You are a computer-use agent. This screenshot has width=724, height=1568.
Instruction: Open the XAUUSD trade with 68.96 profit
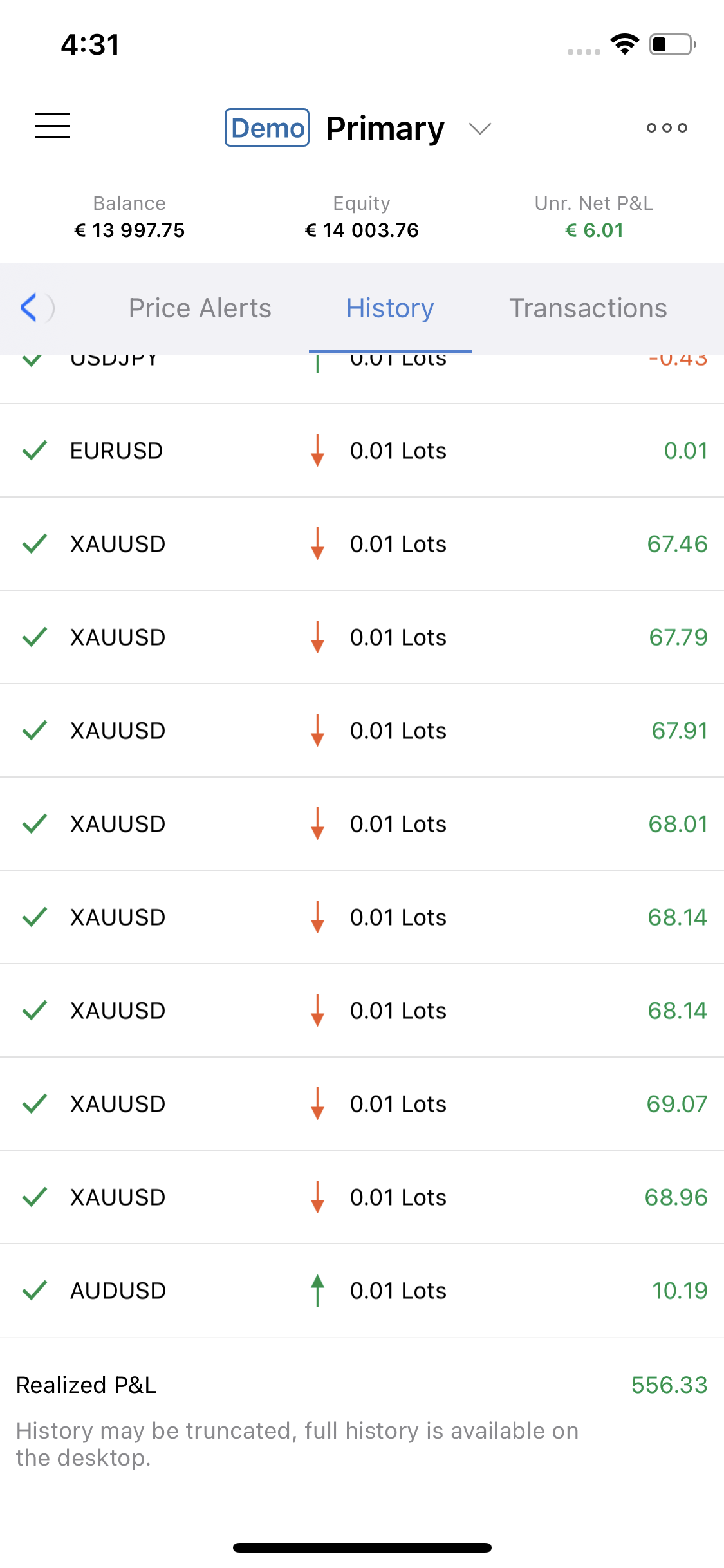pyautogui.click(x=362, y=1197)
